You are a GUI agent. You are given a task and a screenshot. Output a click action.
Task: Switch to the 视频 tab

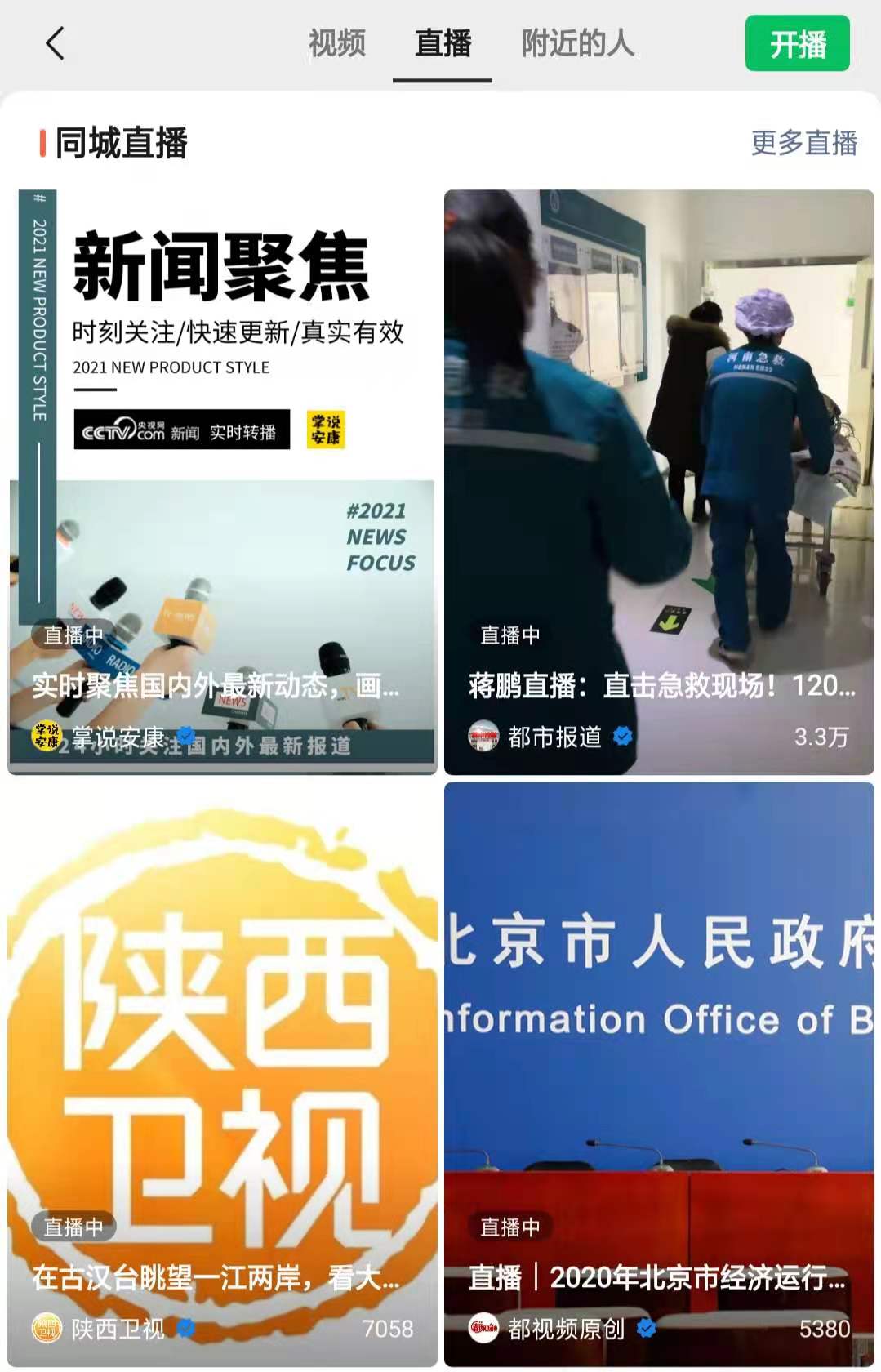pos(336,44)
